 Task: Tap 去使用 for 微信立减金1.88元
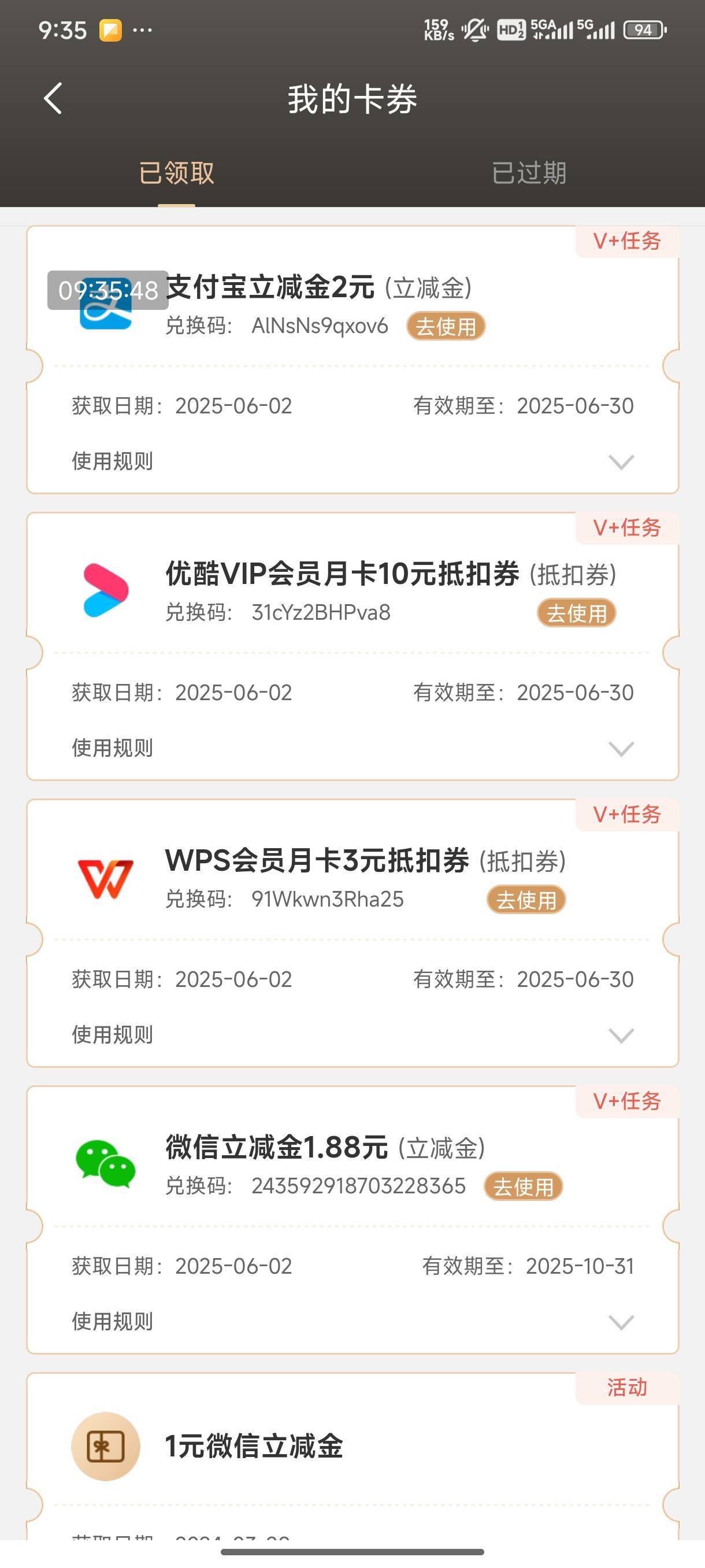tap(523, 1186)
